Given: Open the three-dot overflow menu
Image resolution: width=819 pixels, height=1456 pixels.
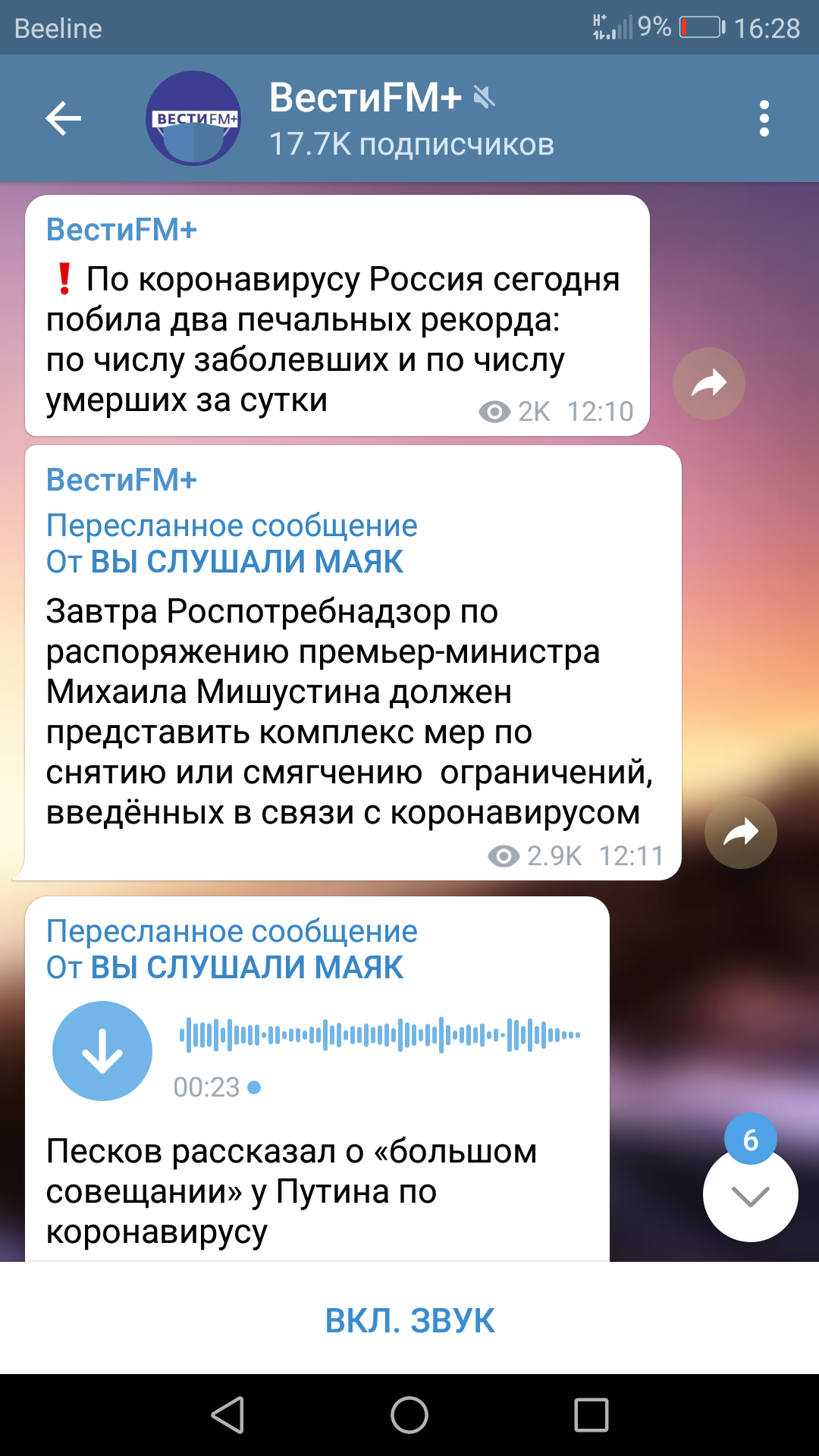Looking at the screenshot, I should (764, 118).
